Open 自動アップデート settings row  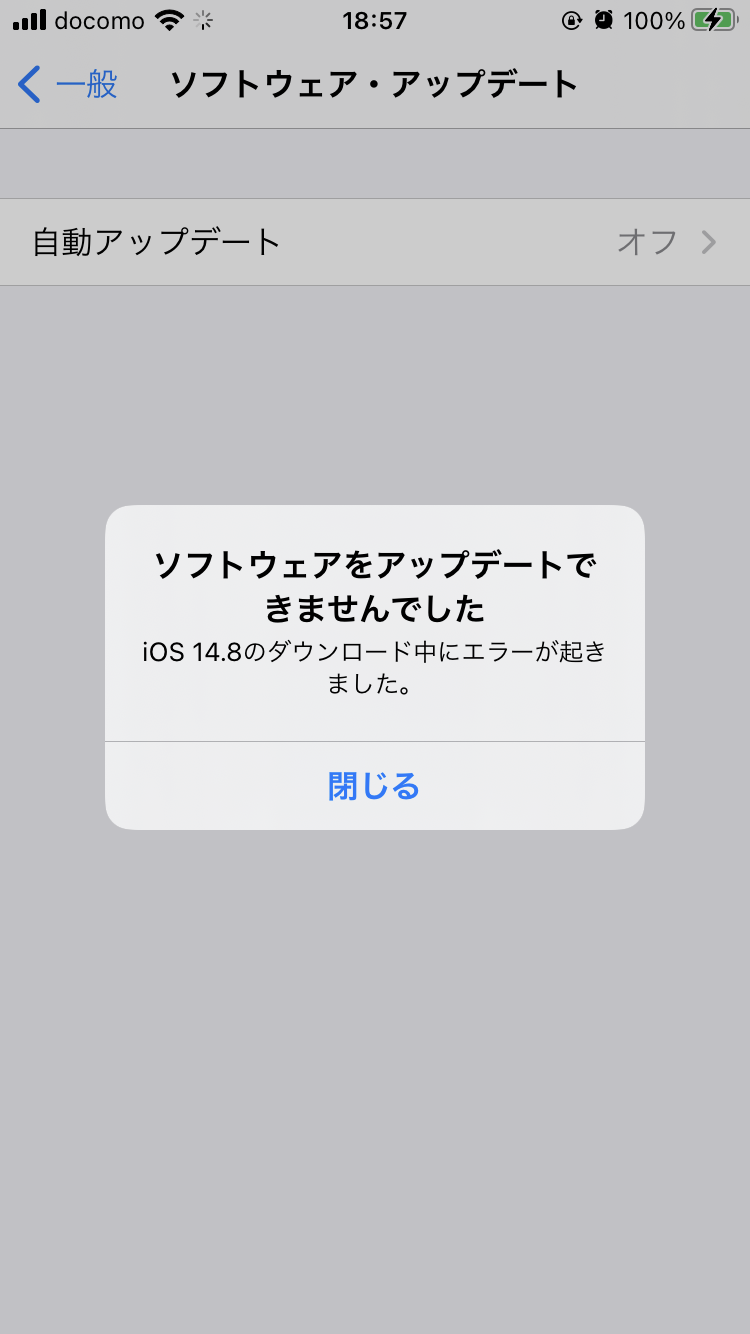[x=374, y=242]
